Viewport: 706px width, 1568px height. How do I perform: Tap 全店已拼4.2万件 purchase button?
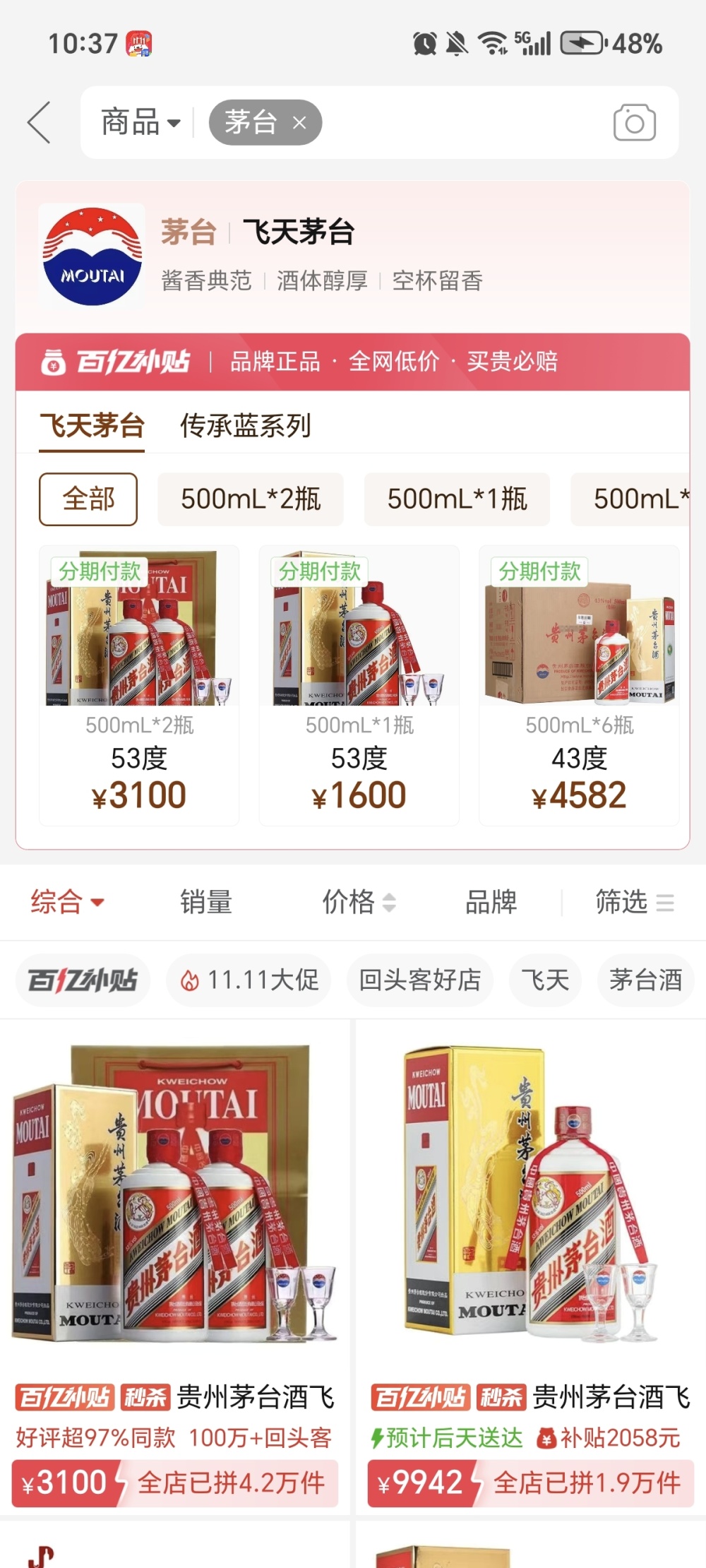[x=233, y=1483]
